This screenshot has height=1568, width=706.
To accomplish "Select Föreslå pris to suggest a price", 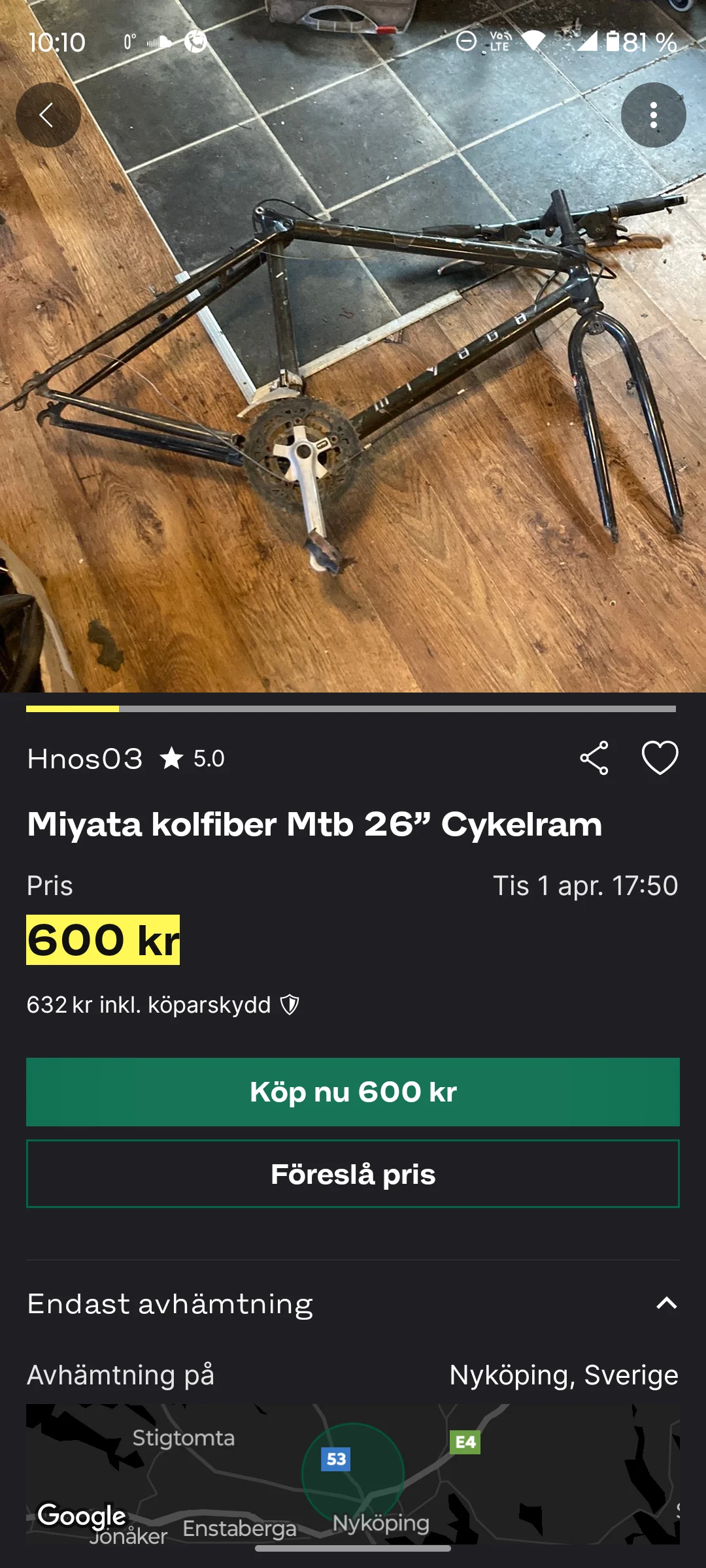I will coord(353,1174).
